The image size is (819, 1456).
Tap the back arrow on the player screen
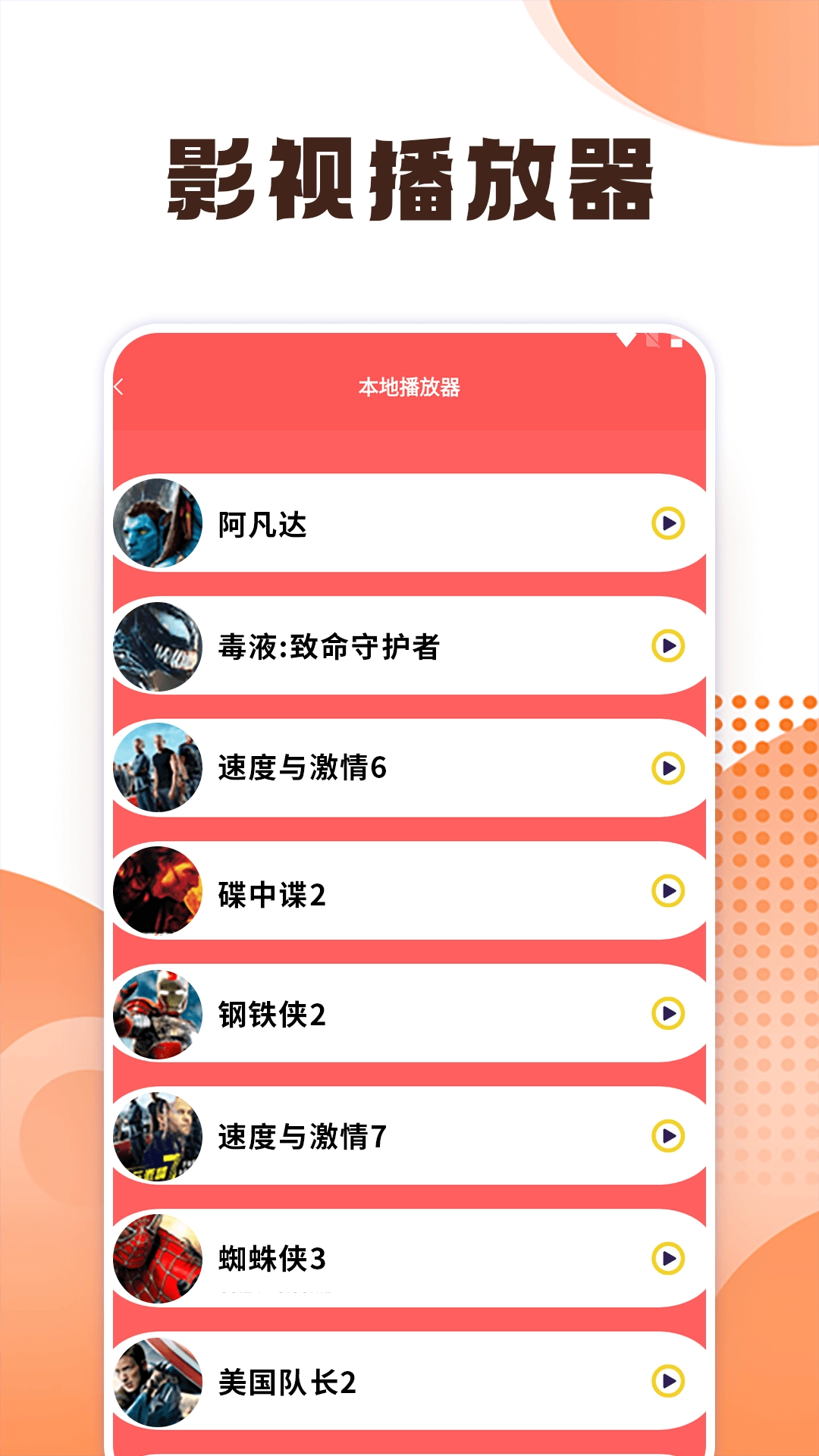pyautogui.click(x=121, y=386)
